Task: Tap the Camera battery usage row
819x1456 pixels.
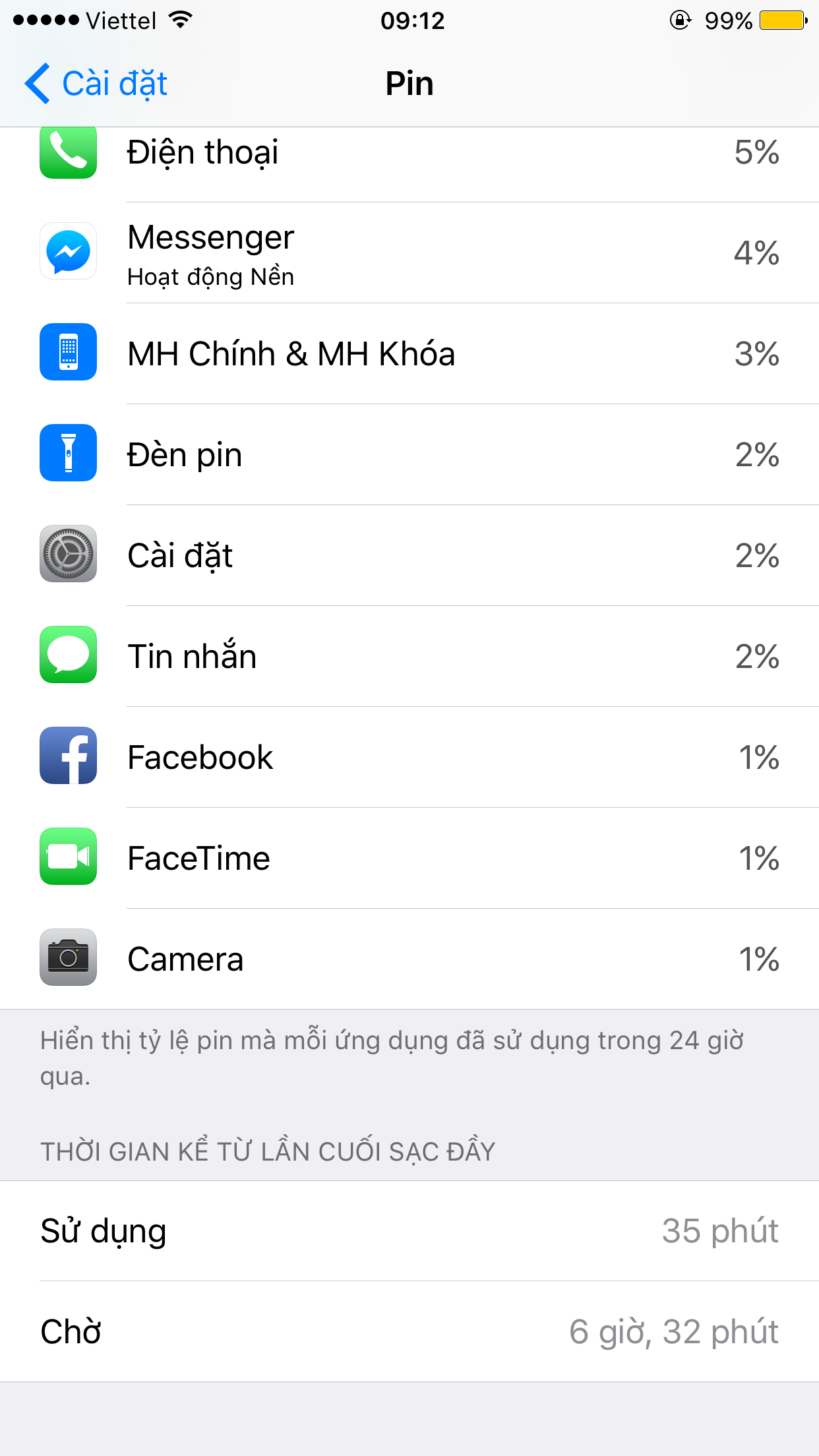Action: tap(409, 959)
